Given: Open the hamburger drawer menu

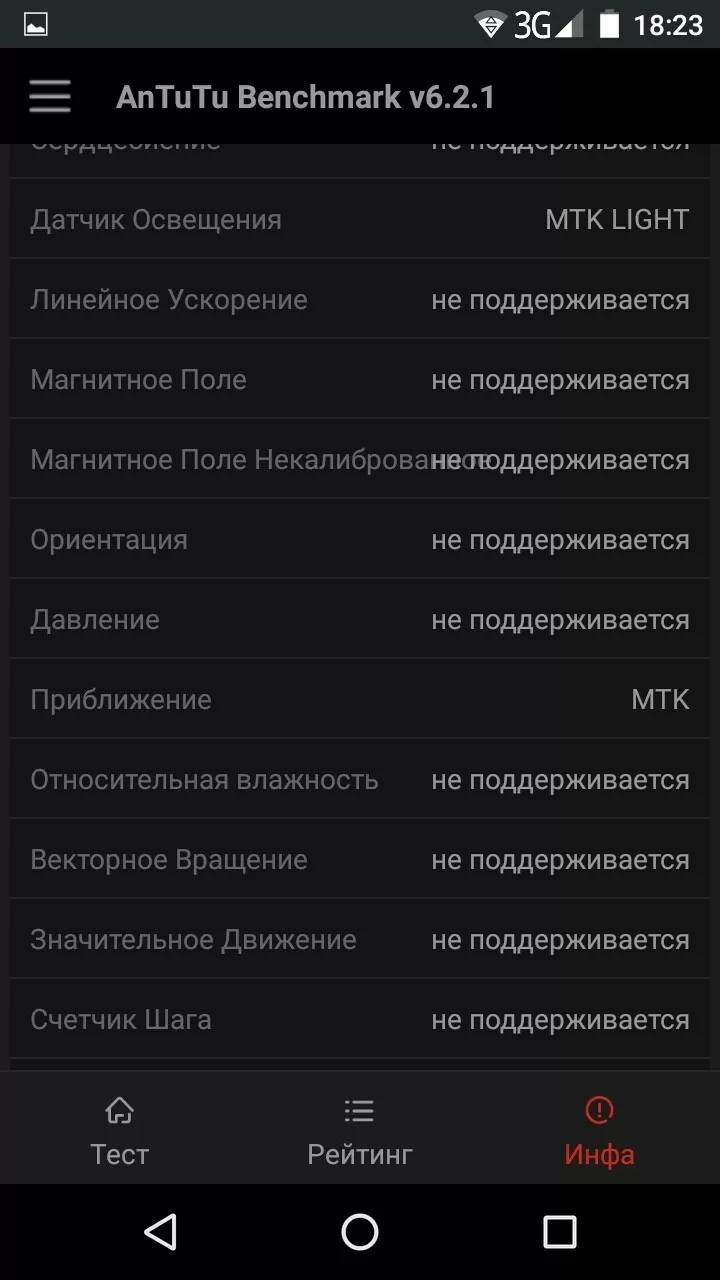Looking at the screenshot, I should [49, 97].
